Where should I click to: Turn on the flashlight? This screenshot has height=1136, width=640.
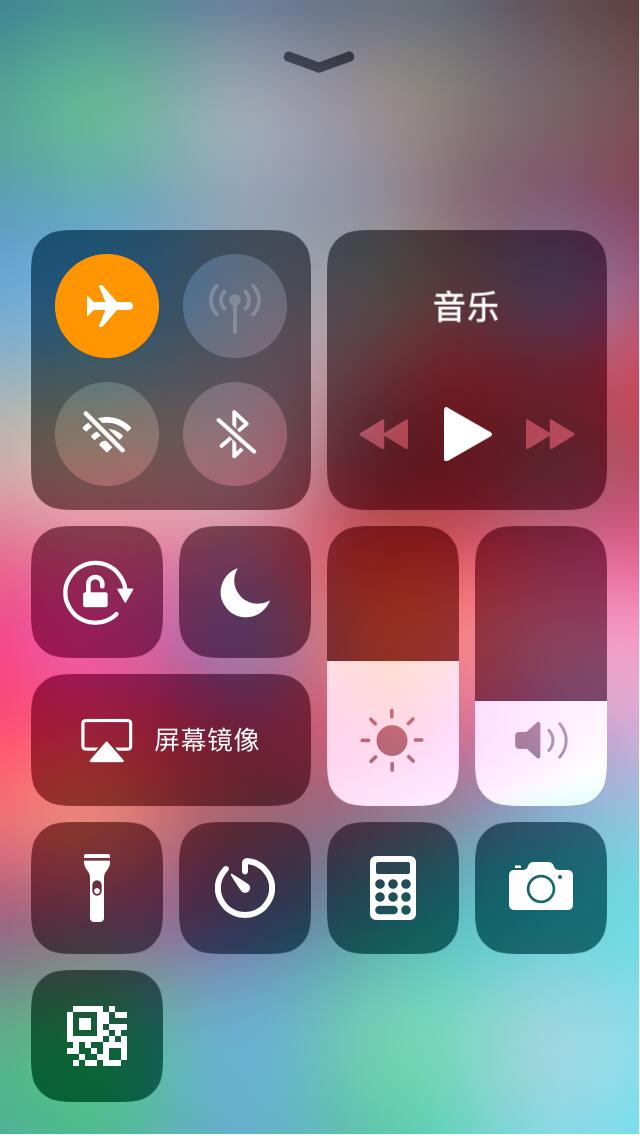click(x=97, y=888)
